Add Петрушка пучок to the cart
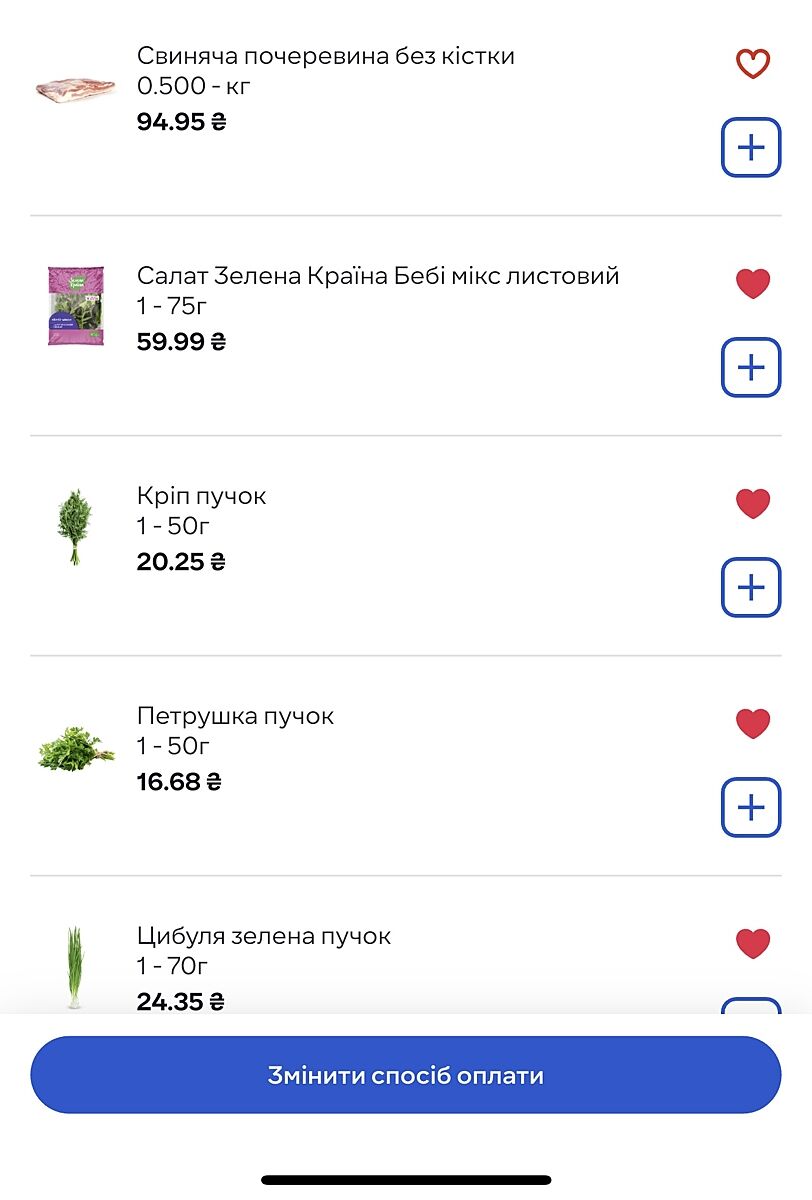The height and width of the screenshot is (1200, 812). coord(751,807)
